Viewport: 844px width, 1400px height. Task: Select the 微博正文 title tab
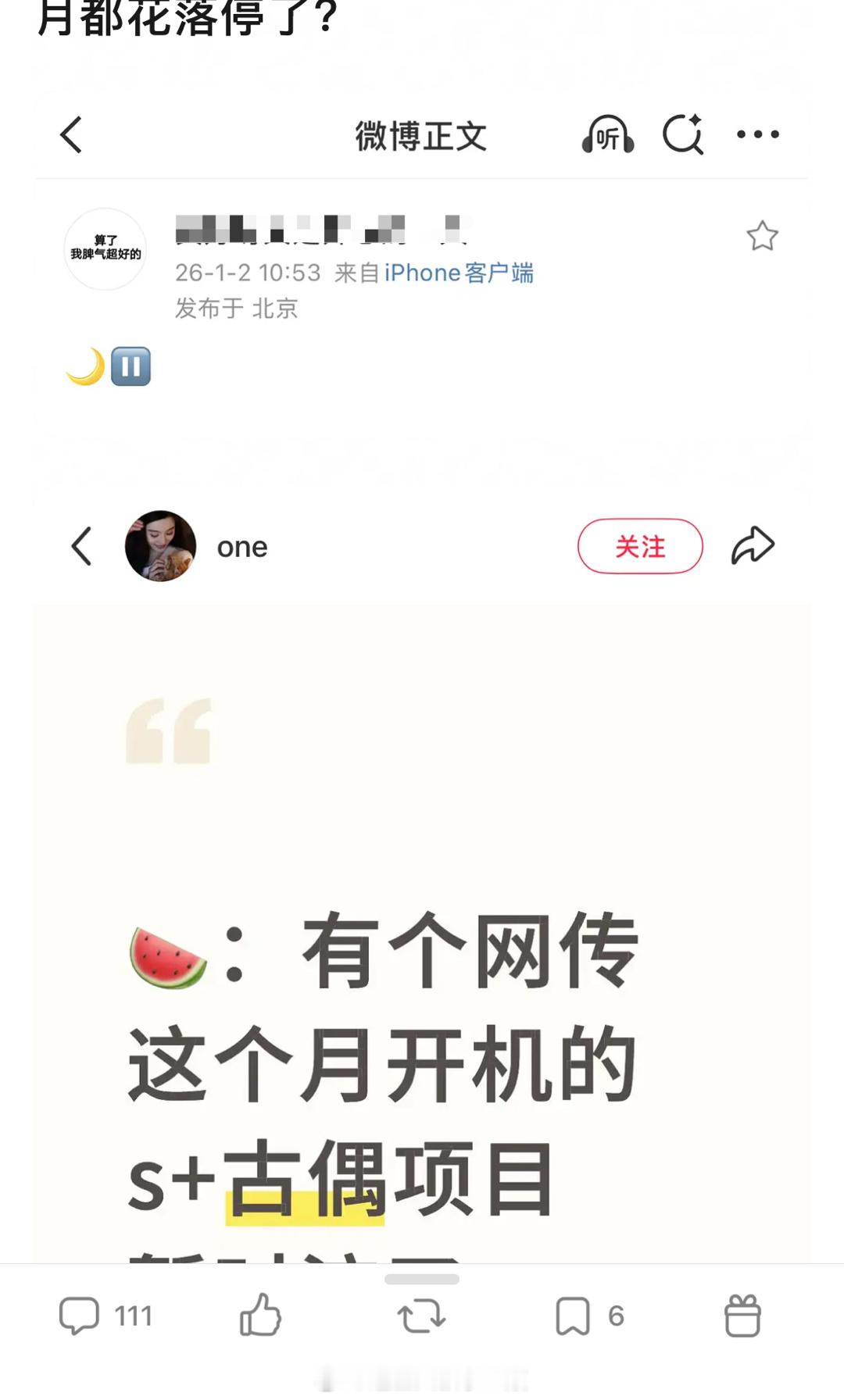tap(420, 134)
